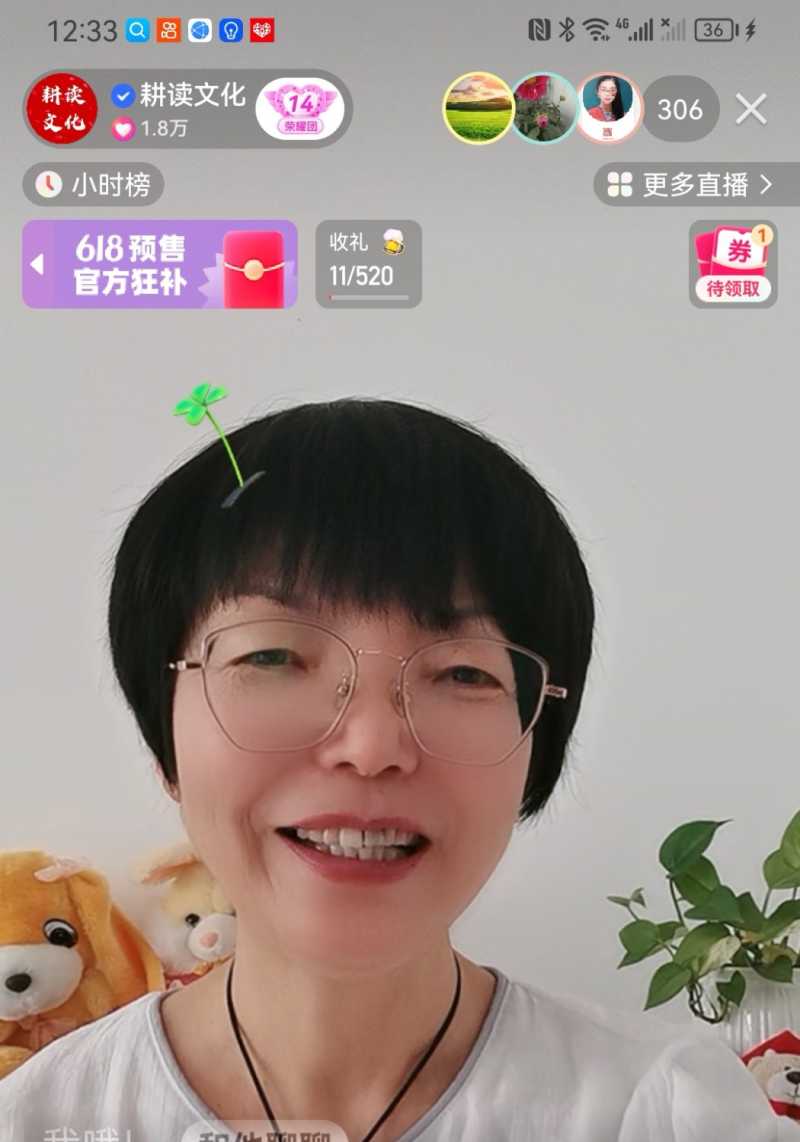Viewport: 800px width, 1142px height.
Task: View the woman-avatar top viewer
Action: (x=608, y=109)
